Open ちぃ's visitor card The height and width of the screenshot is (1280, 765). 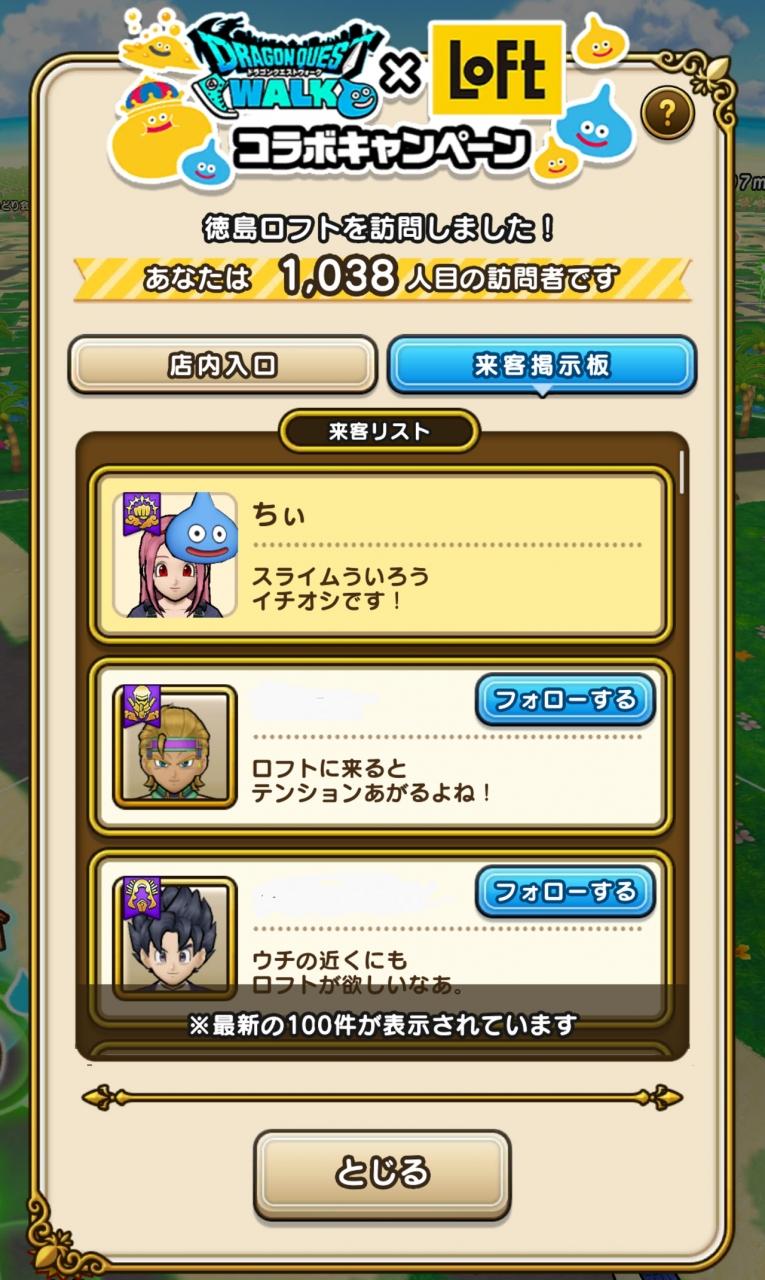380,555
